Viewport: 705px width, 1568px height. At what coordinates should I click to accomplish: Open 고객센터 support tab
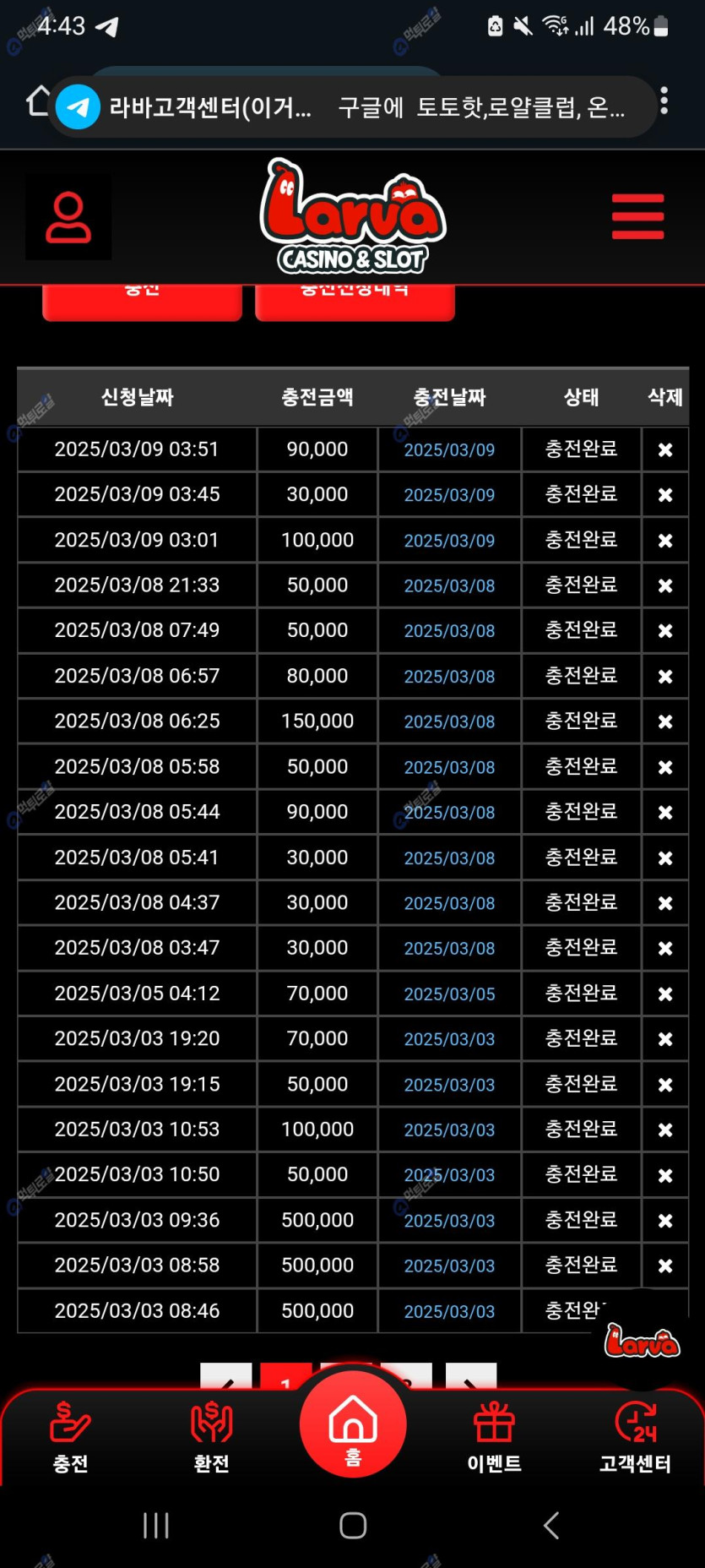635,1438
